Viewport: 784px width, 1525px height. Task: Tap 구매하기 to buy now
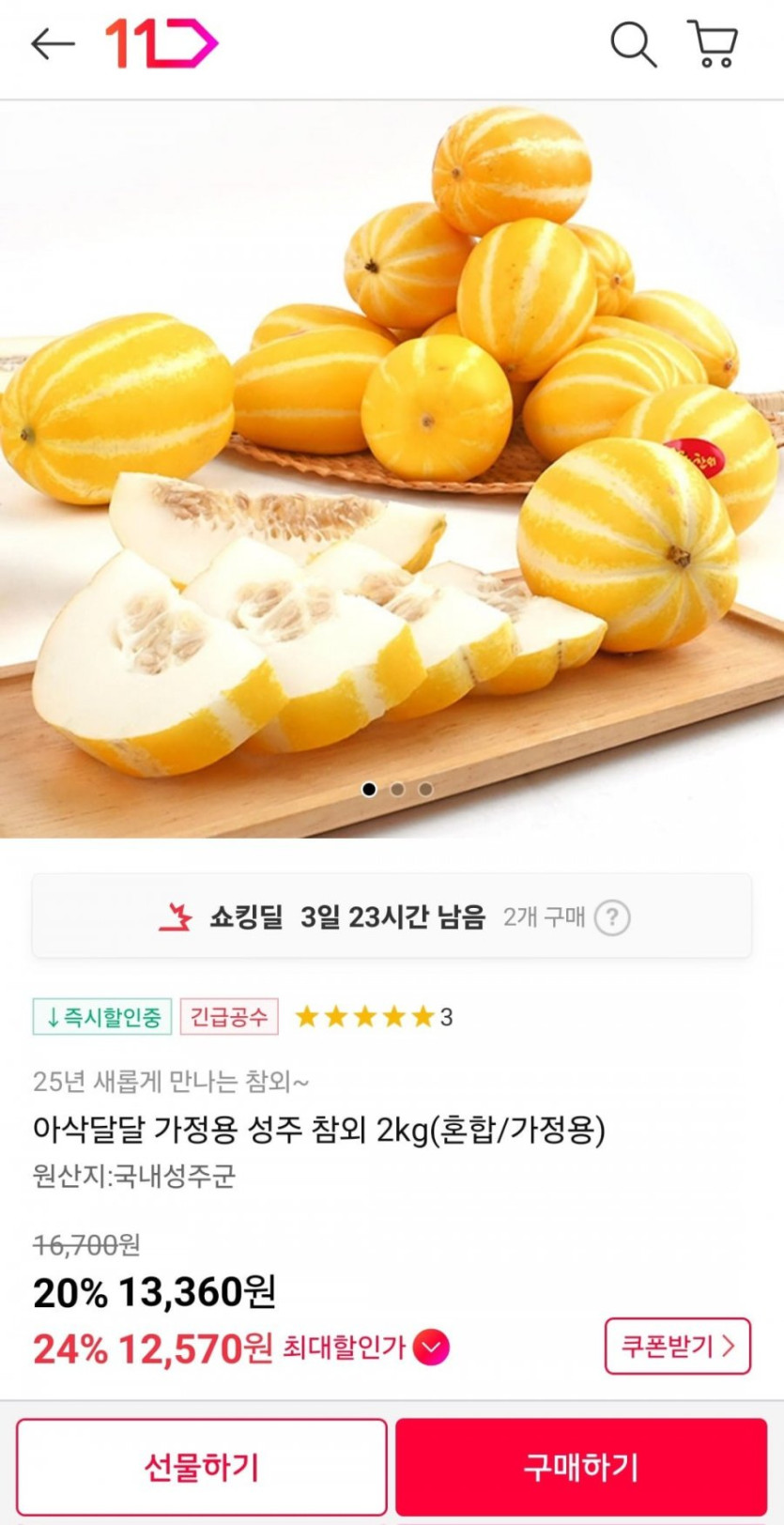[x=581, y=1467]
